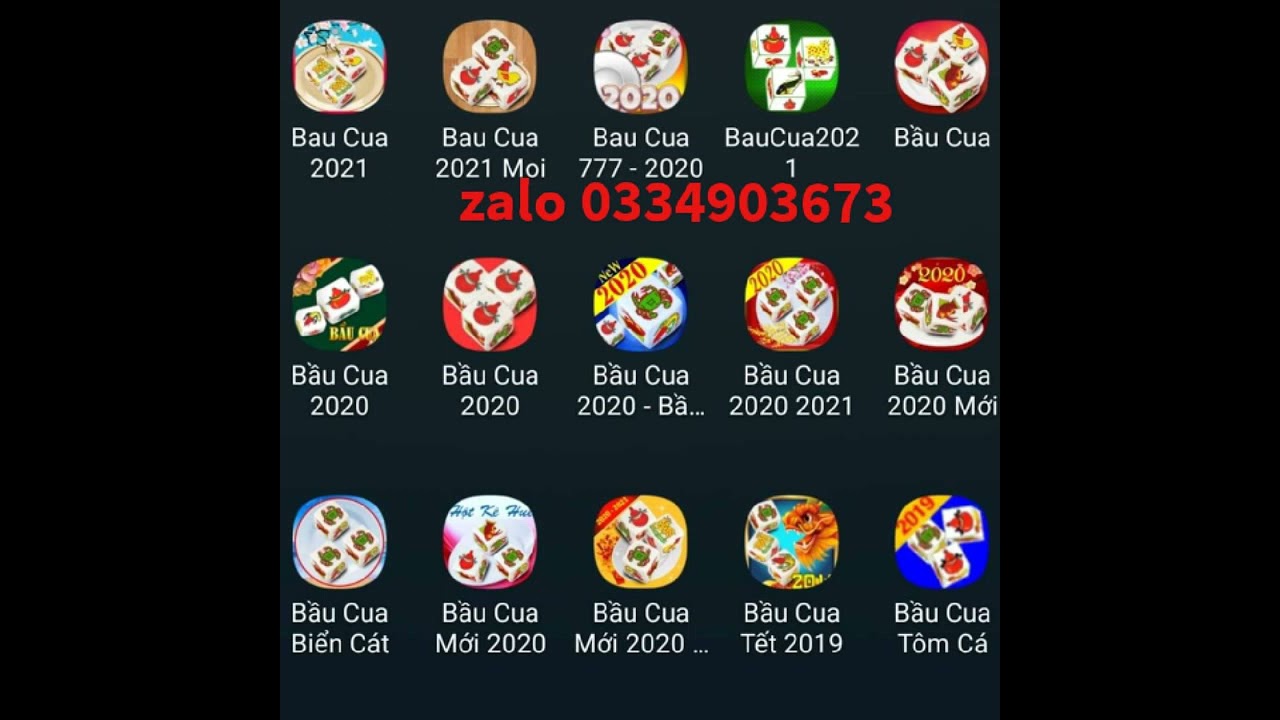The image size is (1280, 720).
Task: Launch Bầu Cua 2020 Mới
Action: pos(941,304)
